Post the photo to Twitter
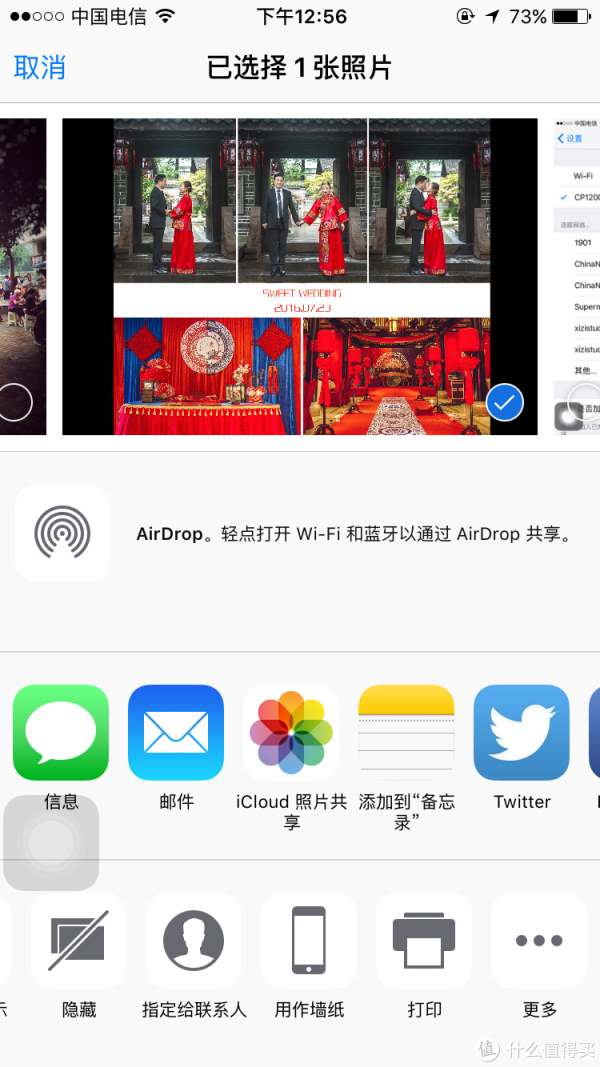The width and height of the screenshot is (600, 1067). [x=521, y=732]
